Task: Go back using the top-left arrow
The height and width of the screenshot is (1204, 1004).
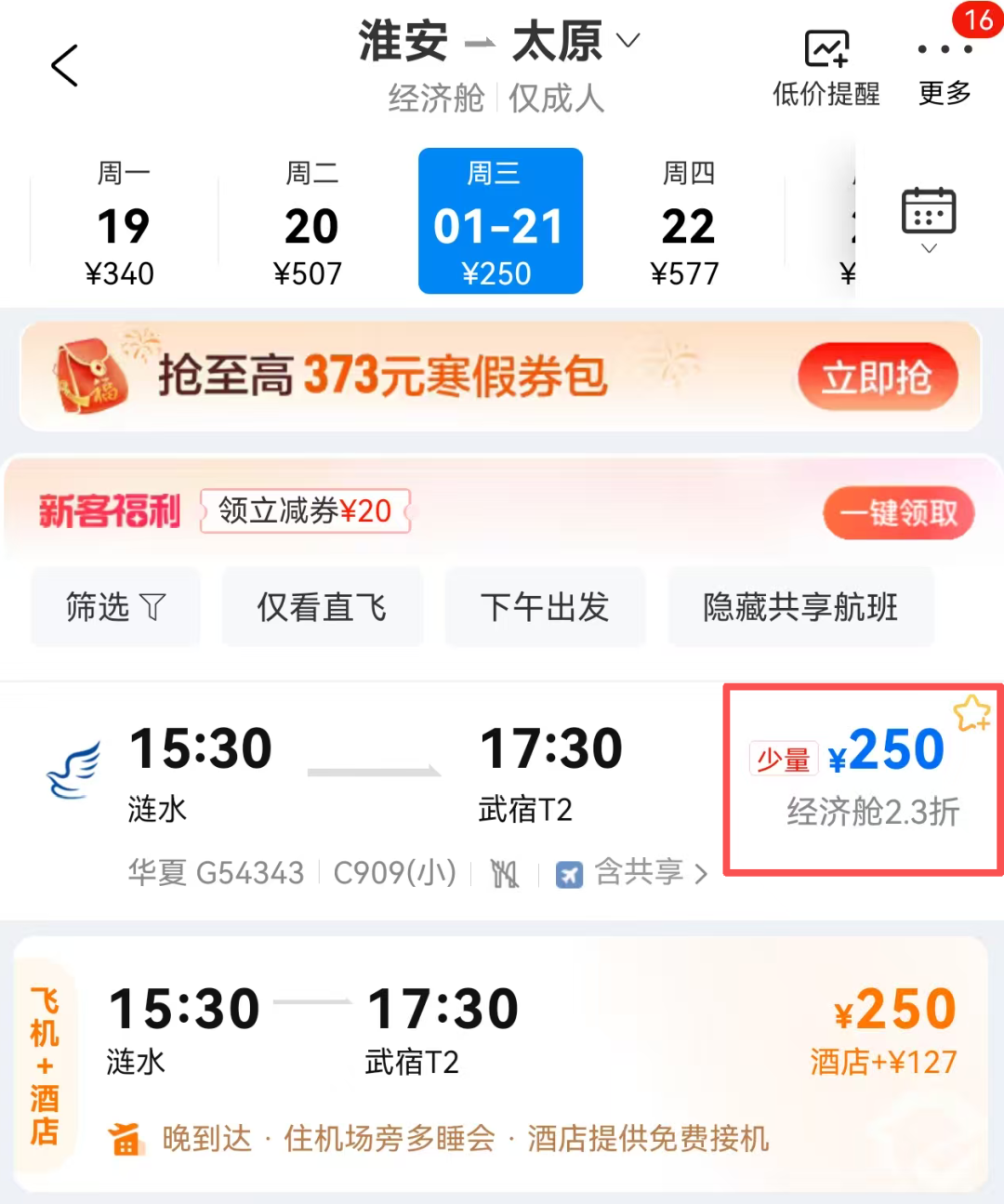Action: (64, 66)
